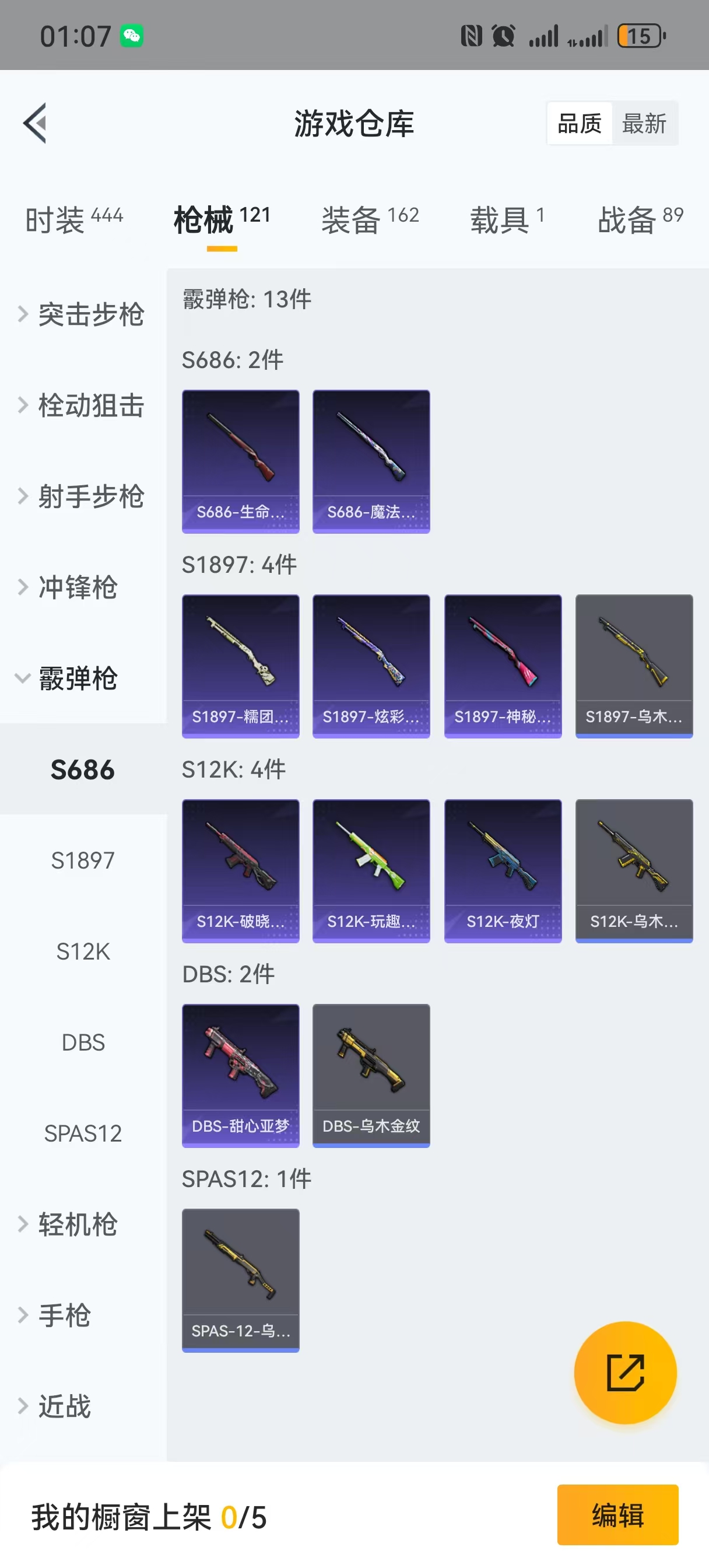
Task: Switch to the 战备 tab
Action: [640, 219]
